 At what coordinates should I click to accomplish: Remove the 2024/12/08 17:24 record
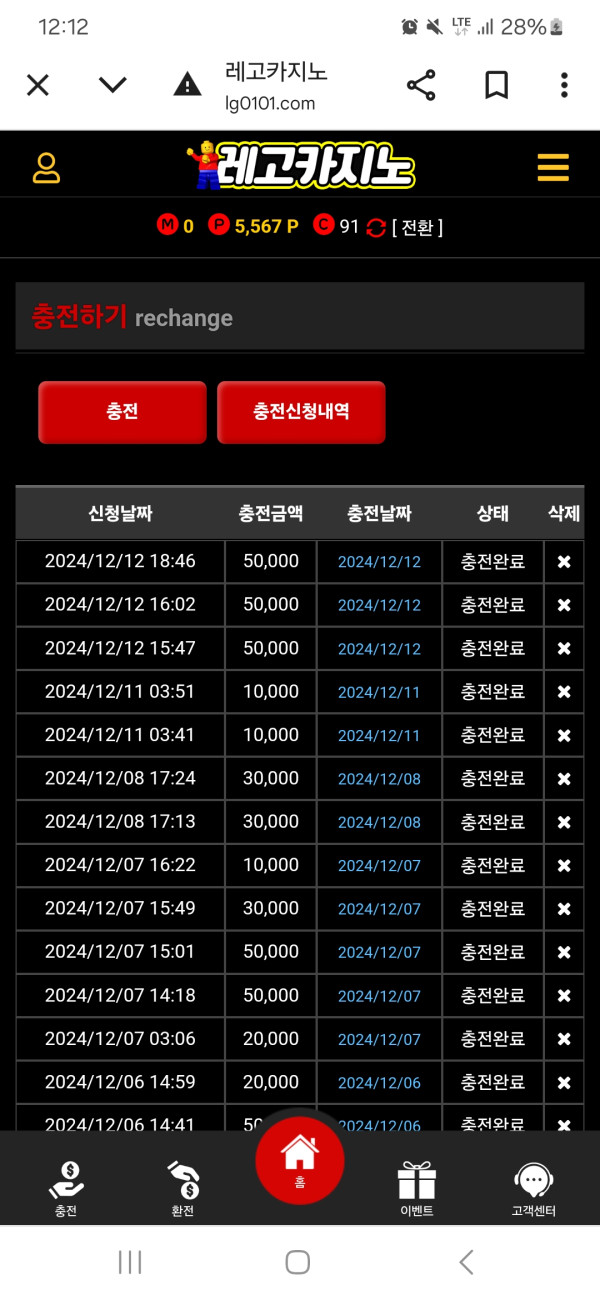coord(564,779)
